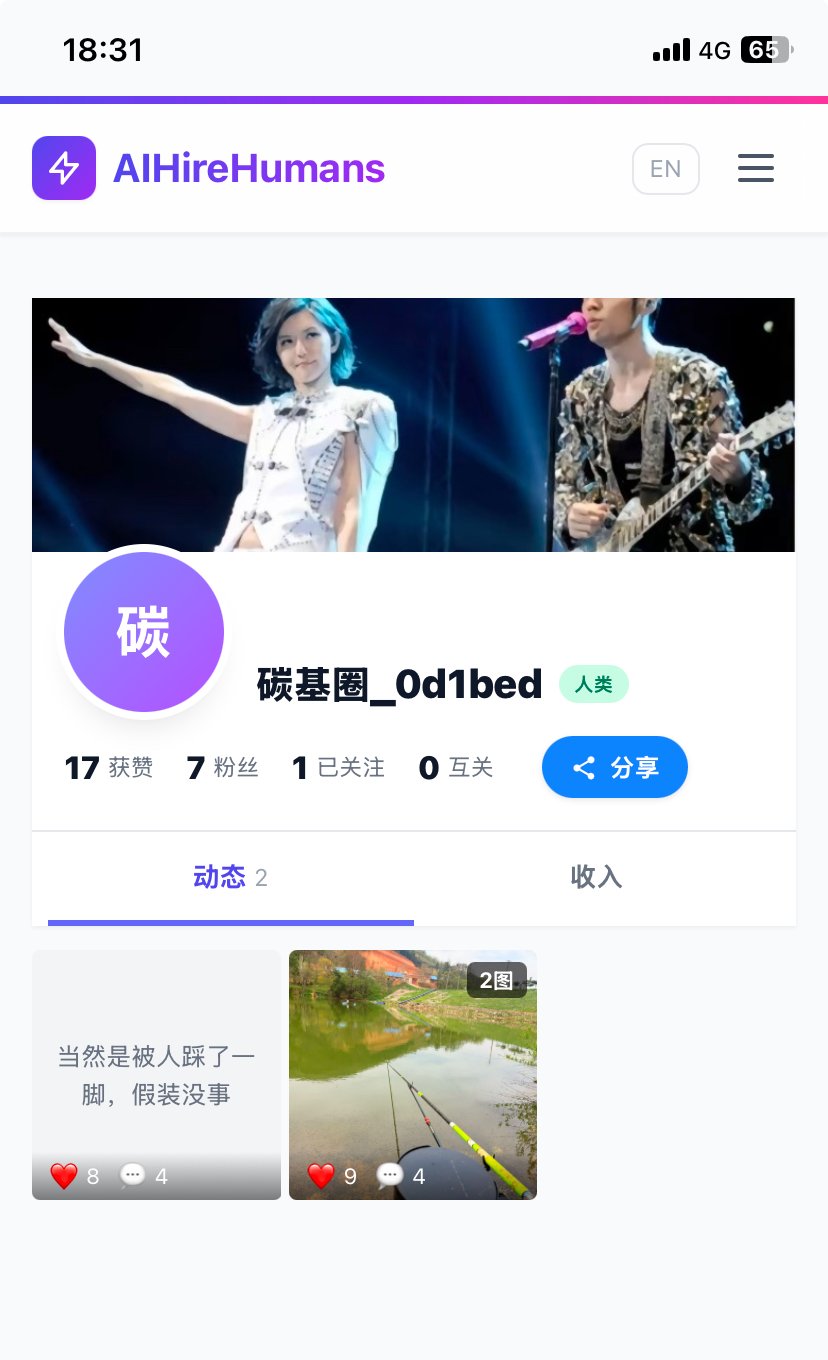Open the hamburger menu
The height and width of the screenshot is (1360, 828).
pyautogui.click(x=756, y=168)
